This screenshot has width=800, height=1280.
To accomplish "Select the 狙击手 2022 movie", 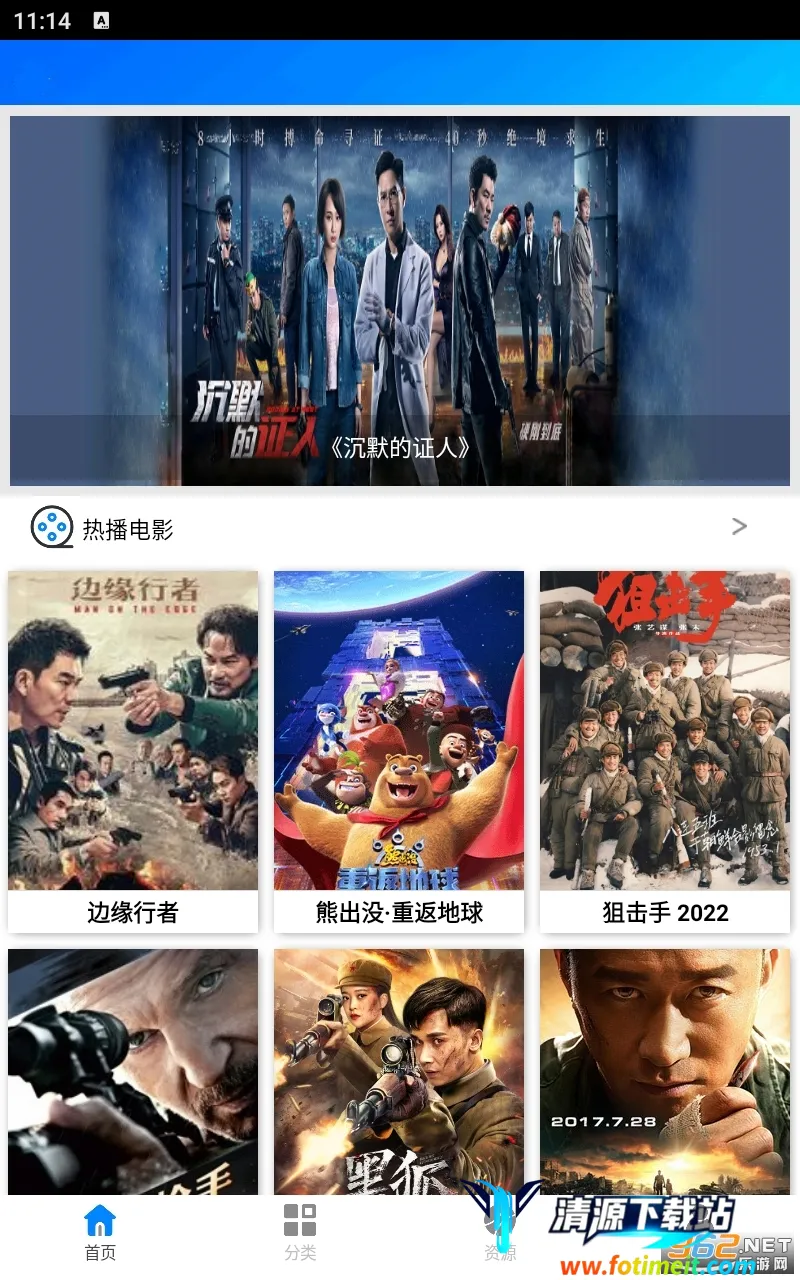I will click(x=665, y=750).
